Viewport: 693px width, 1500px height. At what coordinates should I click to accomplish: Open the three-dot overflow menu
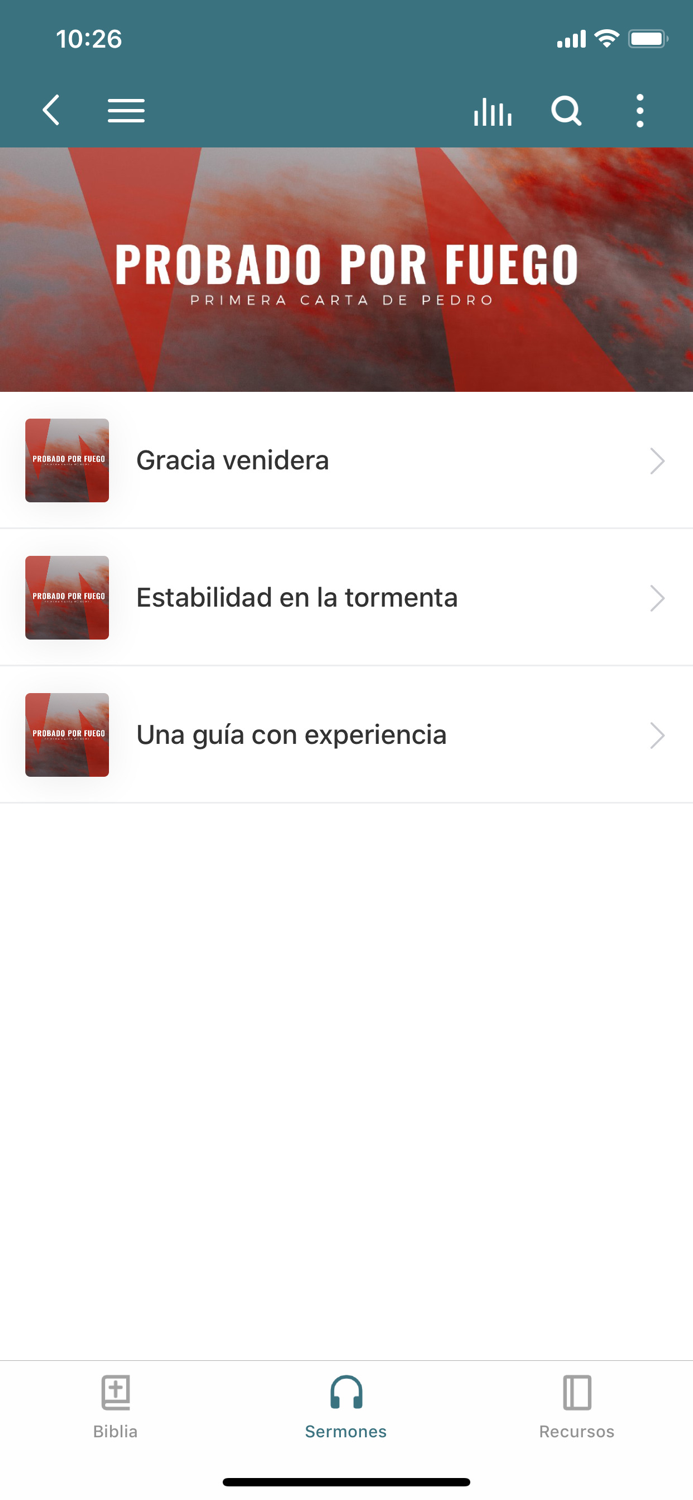pos(640,110)
